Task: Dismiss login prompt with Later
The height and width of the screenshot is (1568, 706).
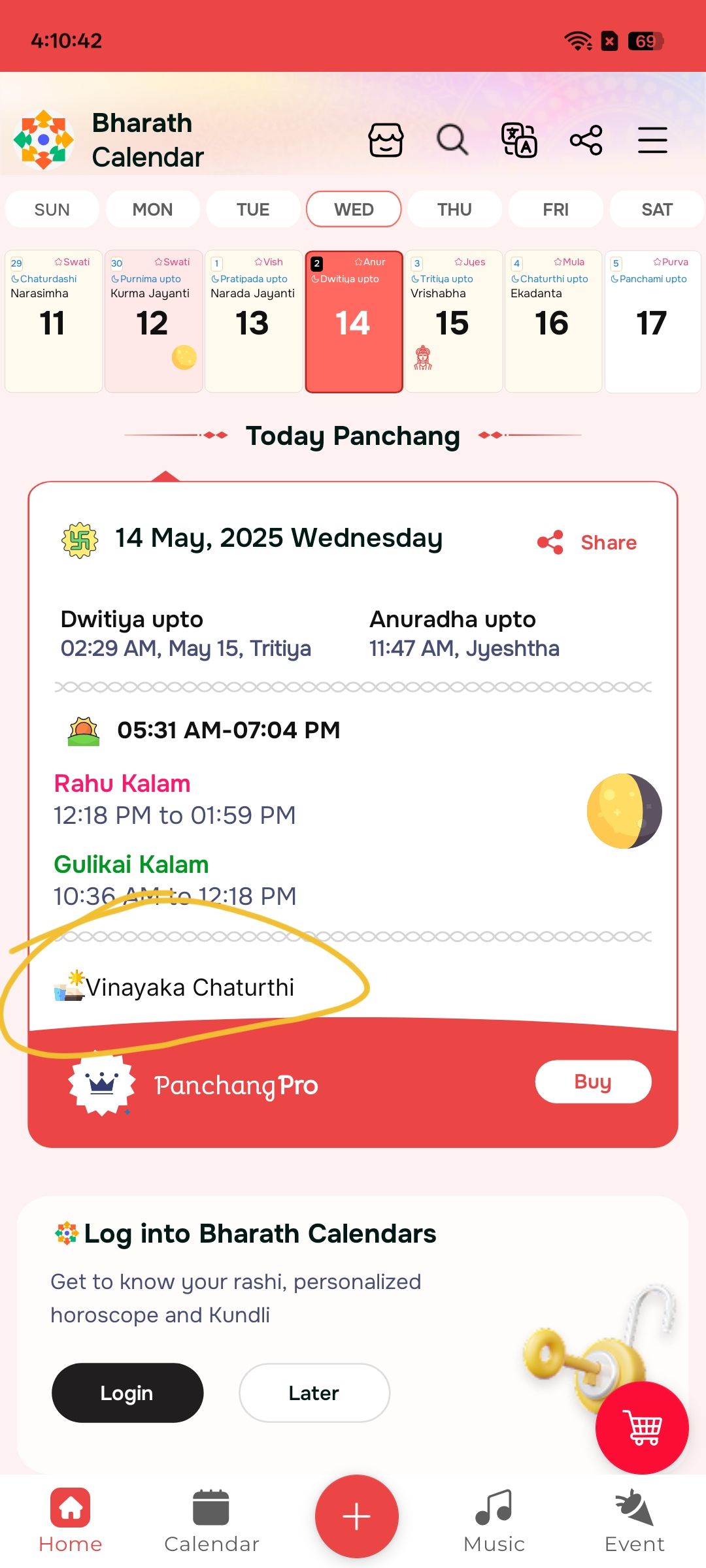Action: coord(314,1393)
